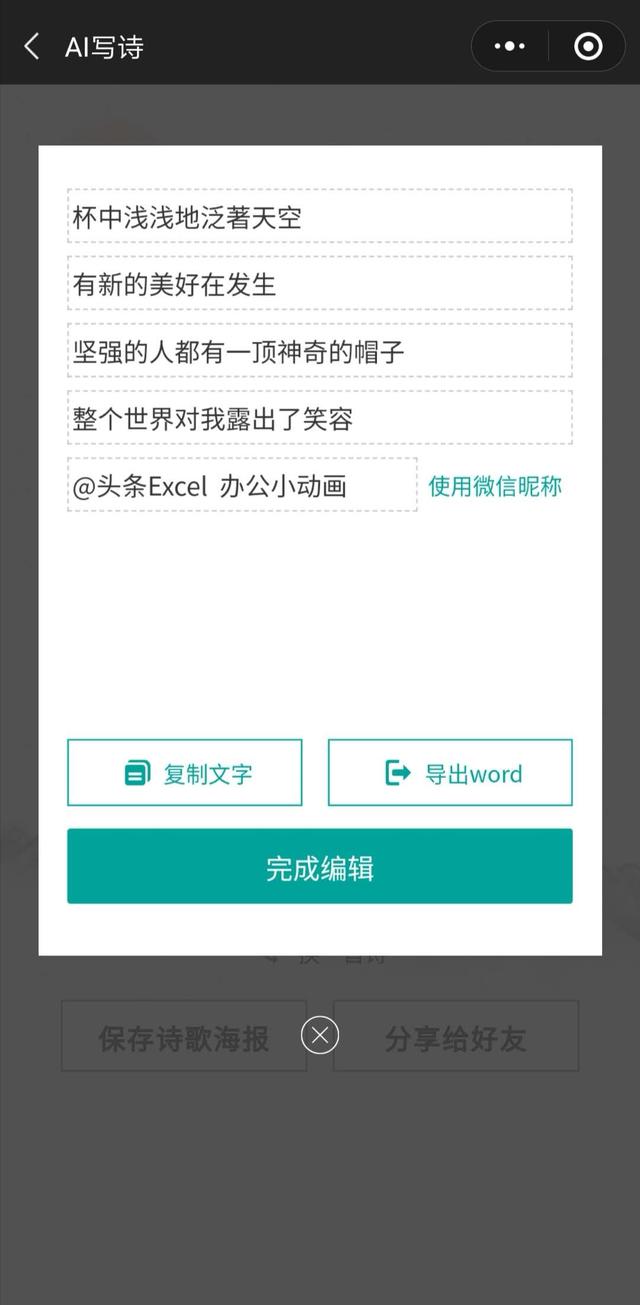Open the mini program overflow menu
640x1305 pixels.
(x=510, y=46)
